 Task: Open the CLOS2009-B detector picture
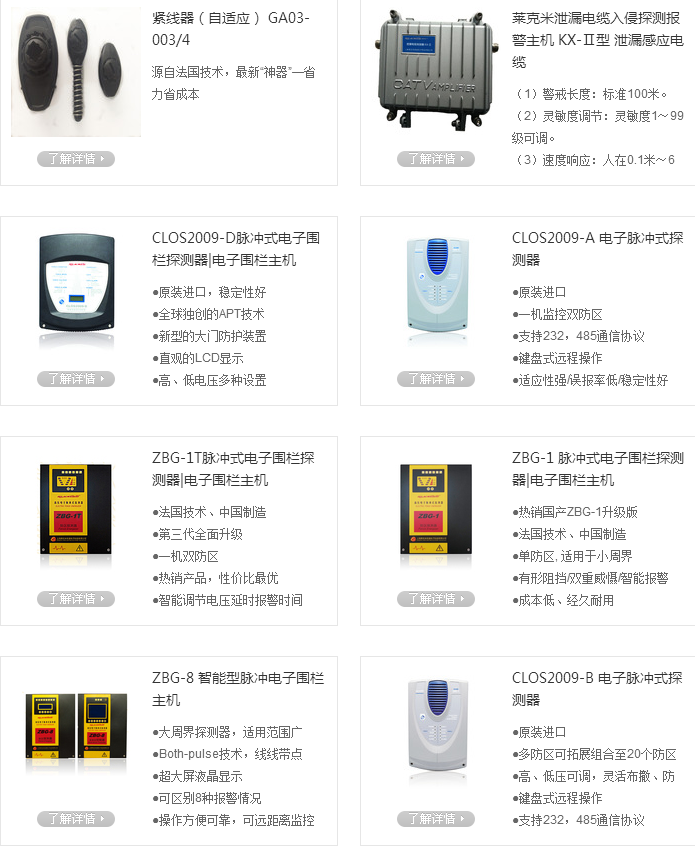pyautogui.click(x=436, y=732)
